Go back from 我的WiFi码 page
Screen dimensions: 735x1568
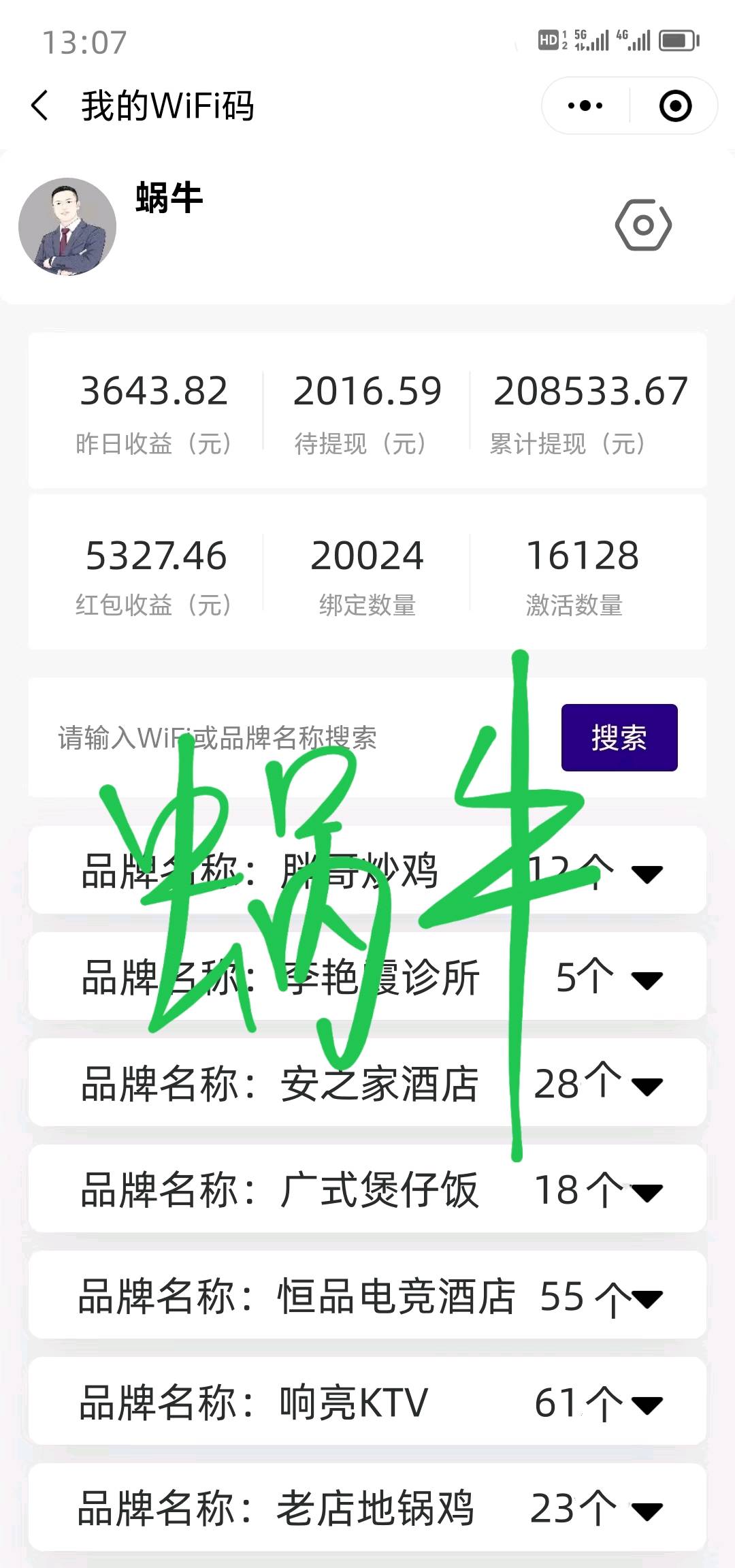[40, 106]
